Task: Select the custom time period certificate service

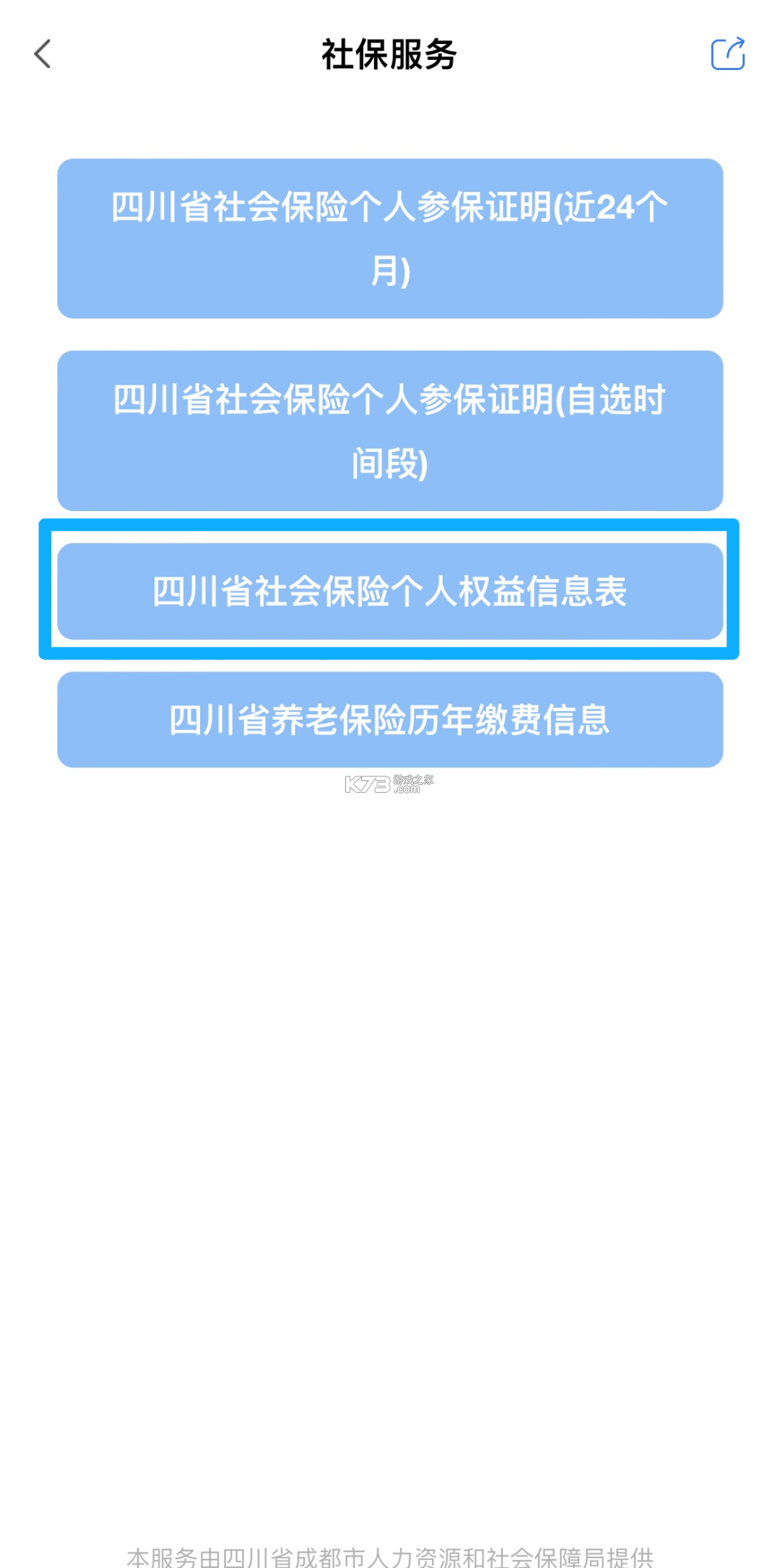Action: tap(390, 430)
